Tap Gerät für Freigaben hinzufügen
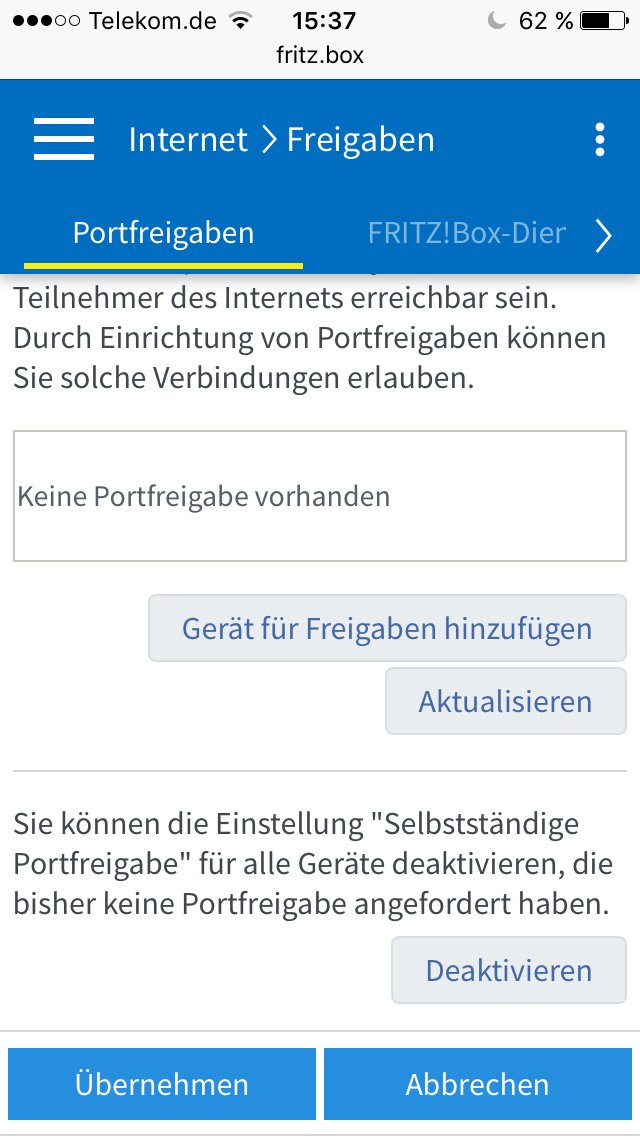The image size is (640, 1136). point(387,628)
